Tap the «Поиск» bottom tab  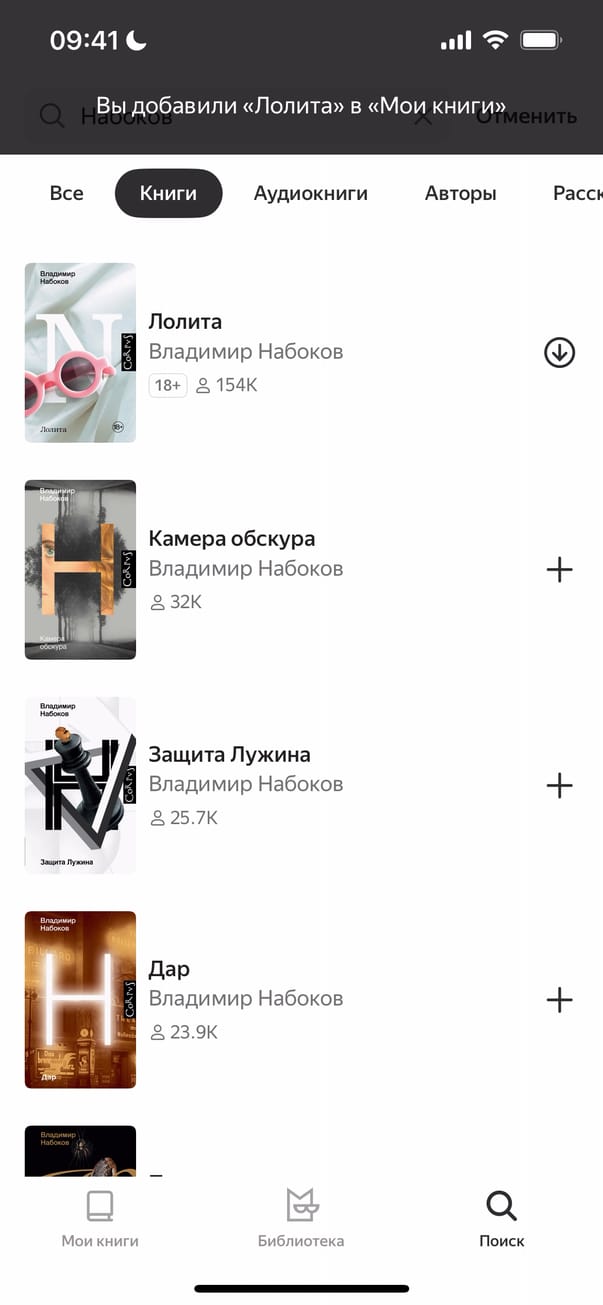[501, 1219]
